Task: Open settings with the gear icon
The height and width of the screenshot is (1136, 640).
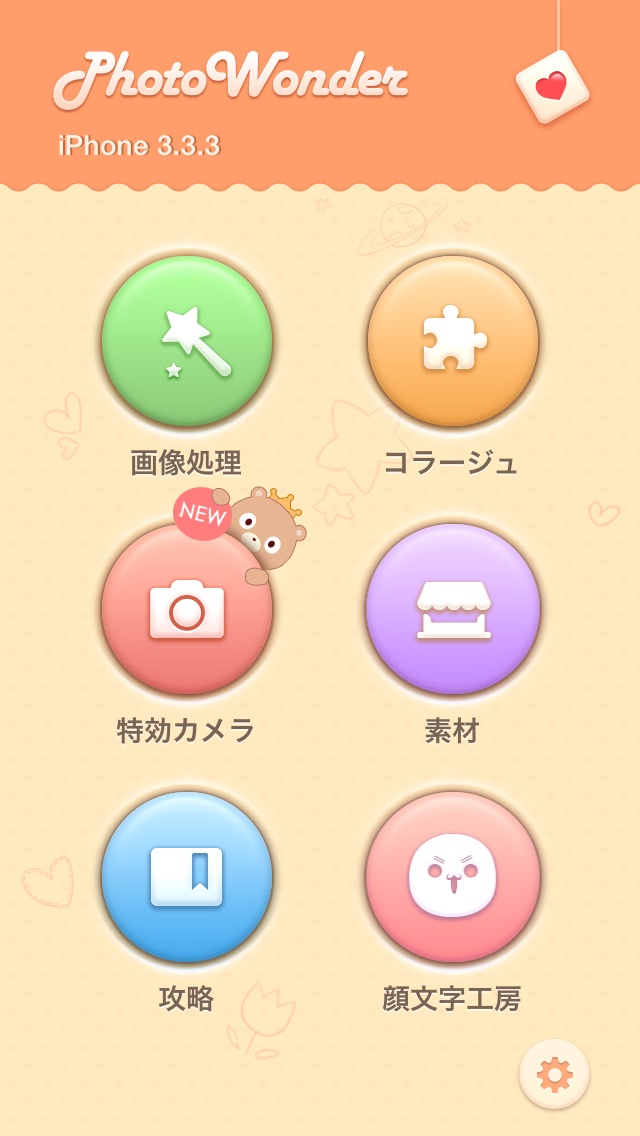Action: pyautogui.click(x=554, y=1074)
